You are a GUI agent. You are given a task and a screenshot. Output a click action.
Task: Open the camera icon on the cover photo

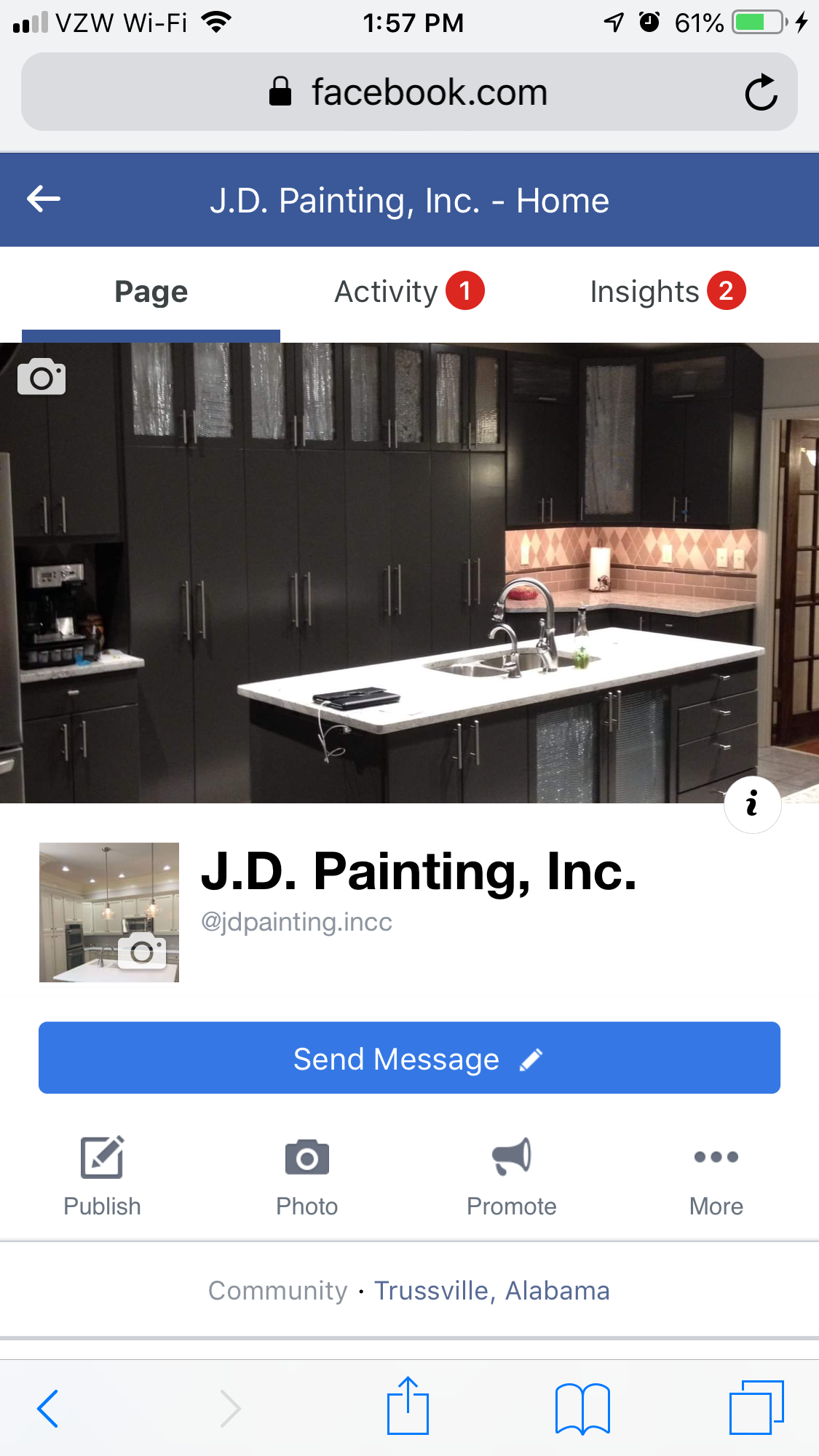tap(41, 377)
